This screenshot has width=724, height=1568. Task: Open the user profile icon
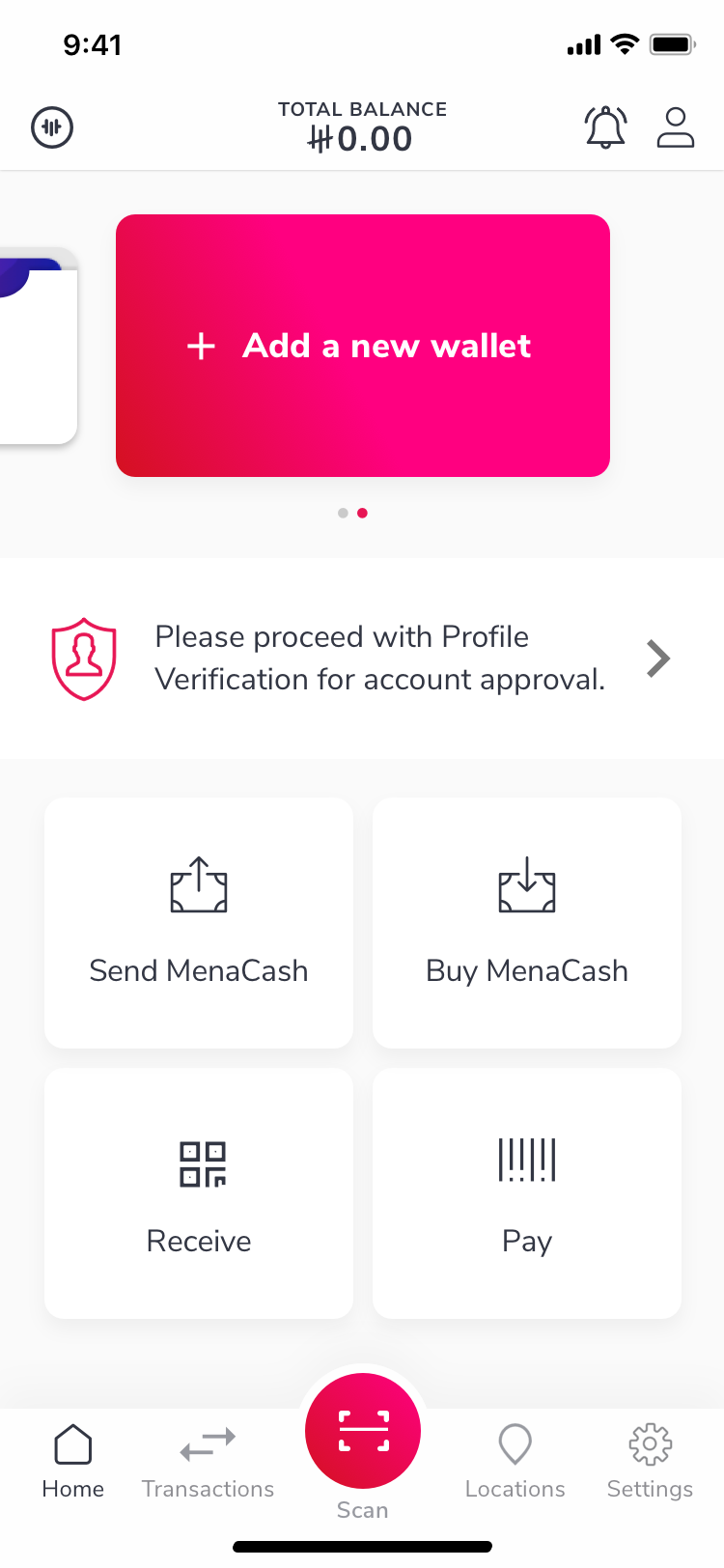click(676, 127)
